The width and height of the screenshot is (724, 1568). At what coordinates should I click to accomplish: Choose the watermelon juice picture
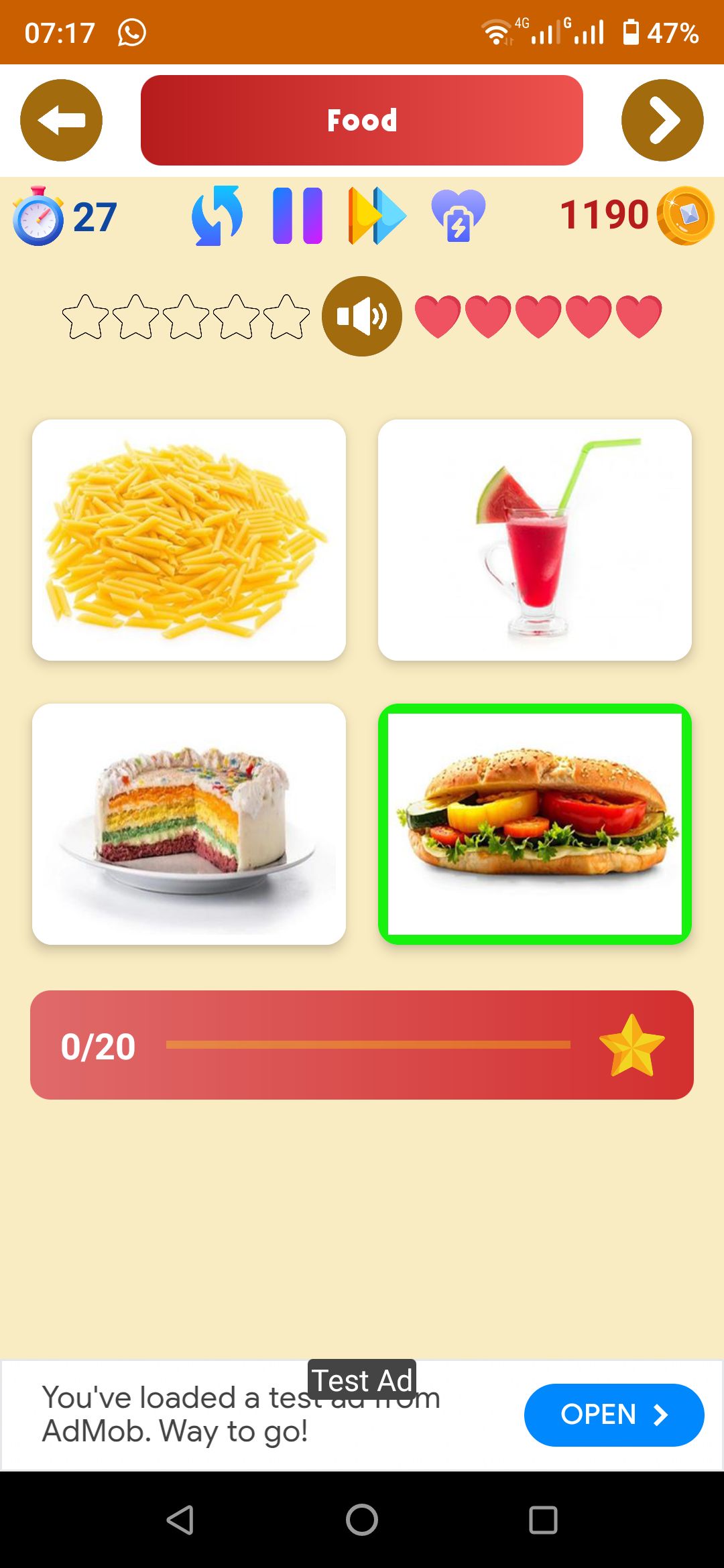[535, 540]
